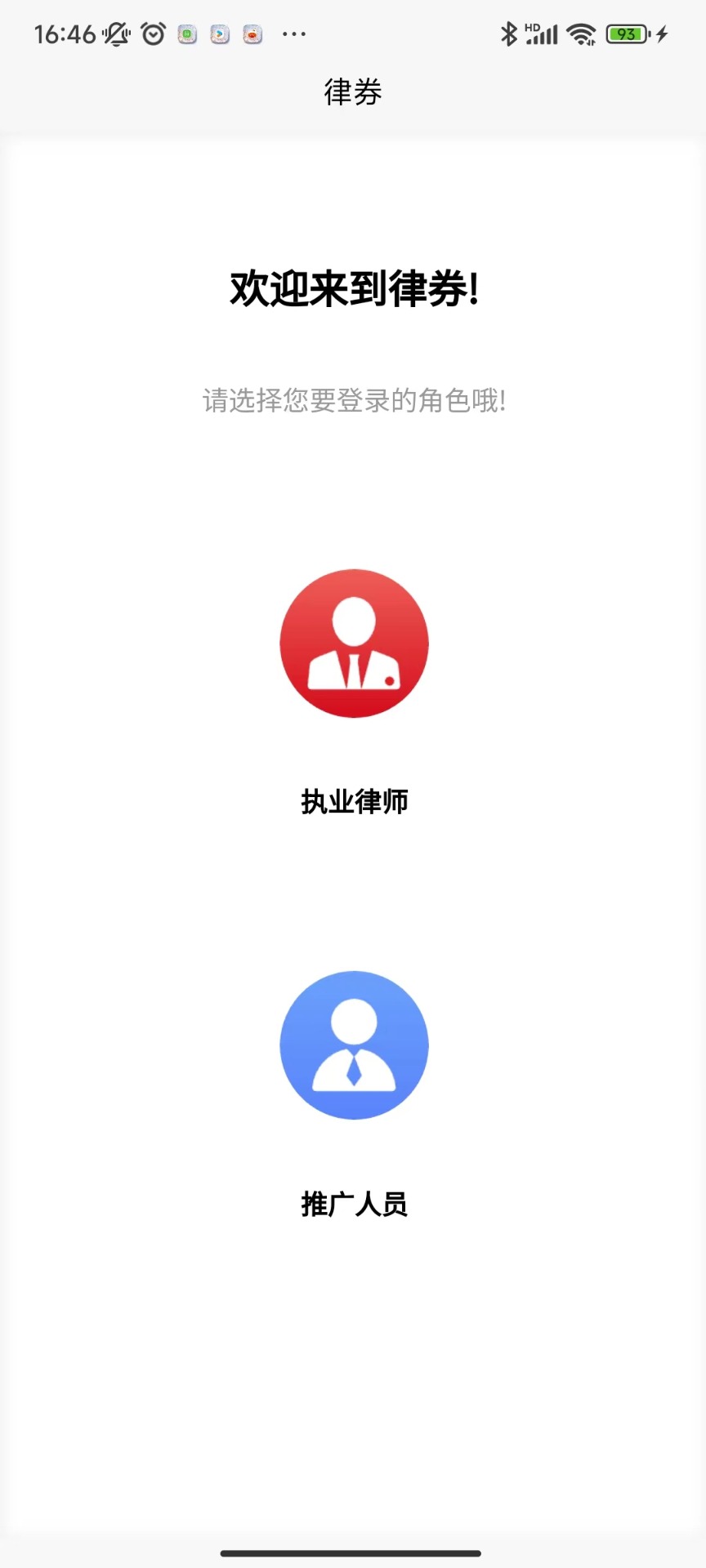This screenshot has height=1568, width=706.
Task: Choose the 推广人员 role icon
Action: coord(354,1045)
